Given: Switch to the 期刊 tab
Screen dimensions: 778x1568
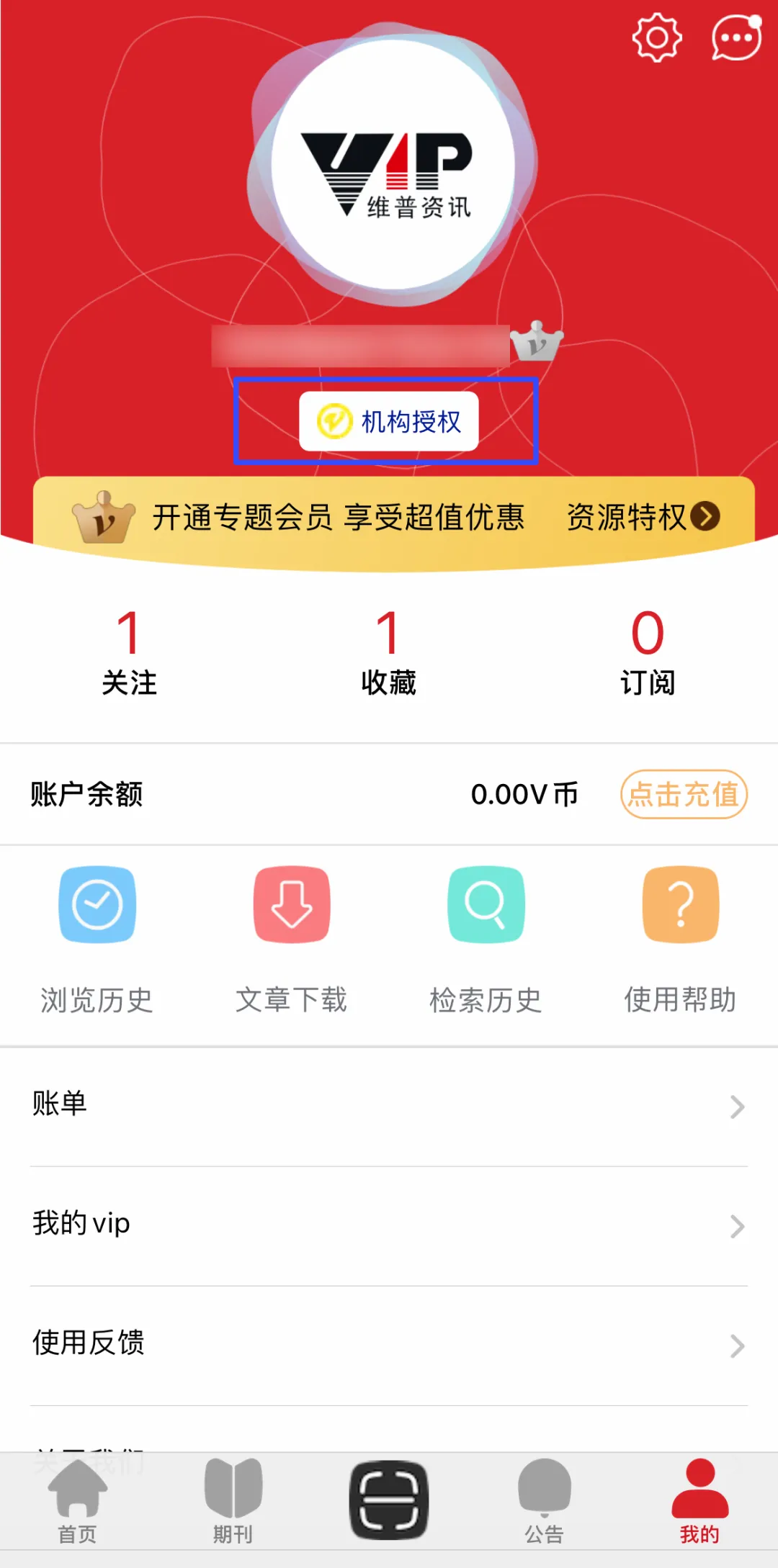Looking at the screenshot, I should 233,1500.
